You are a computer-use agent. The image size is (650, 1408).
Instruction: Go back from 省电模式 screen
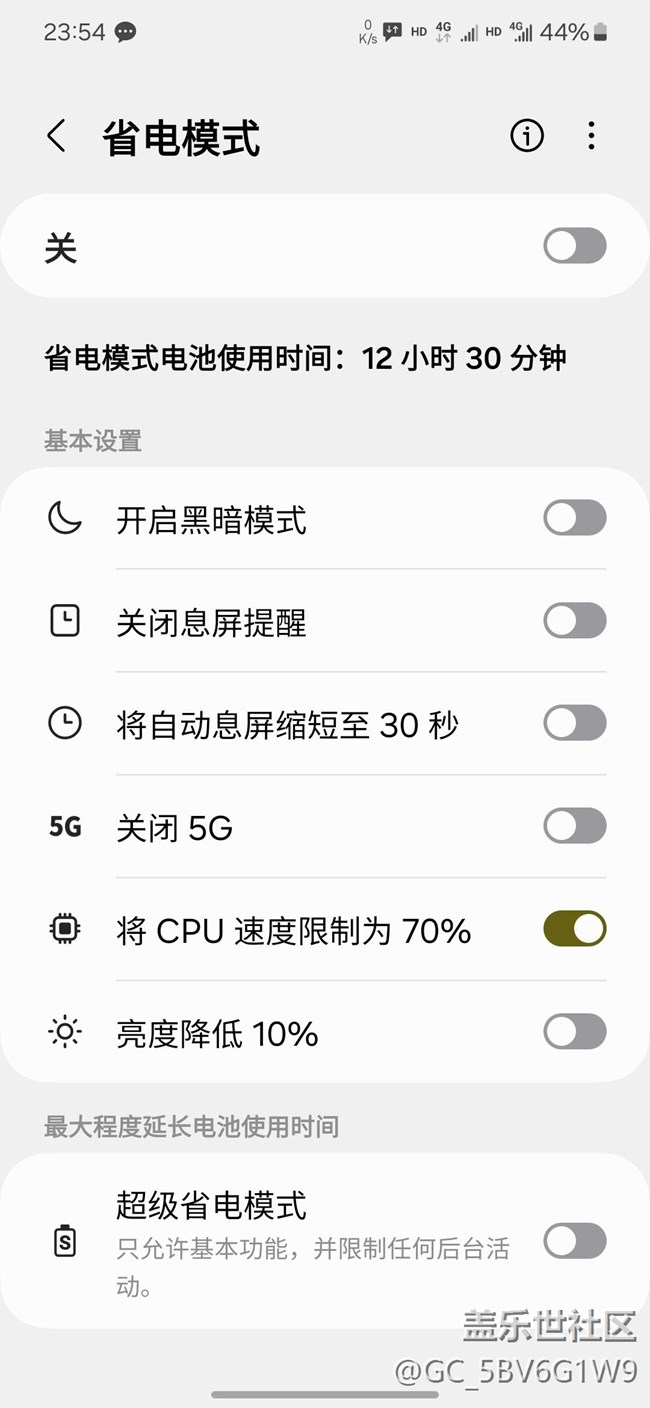57,136
